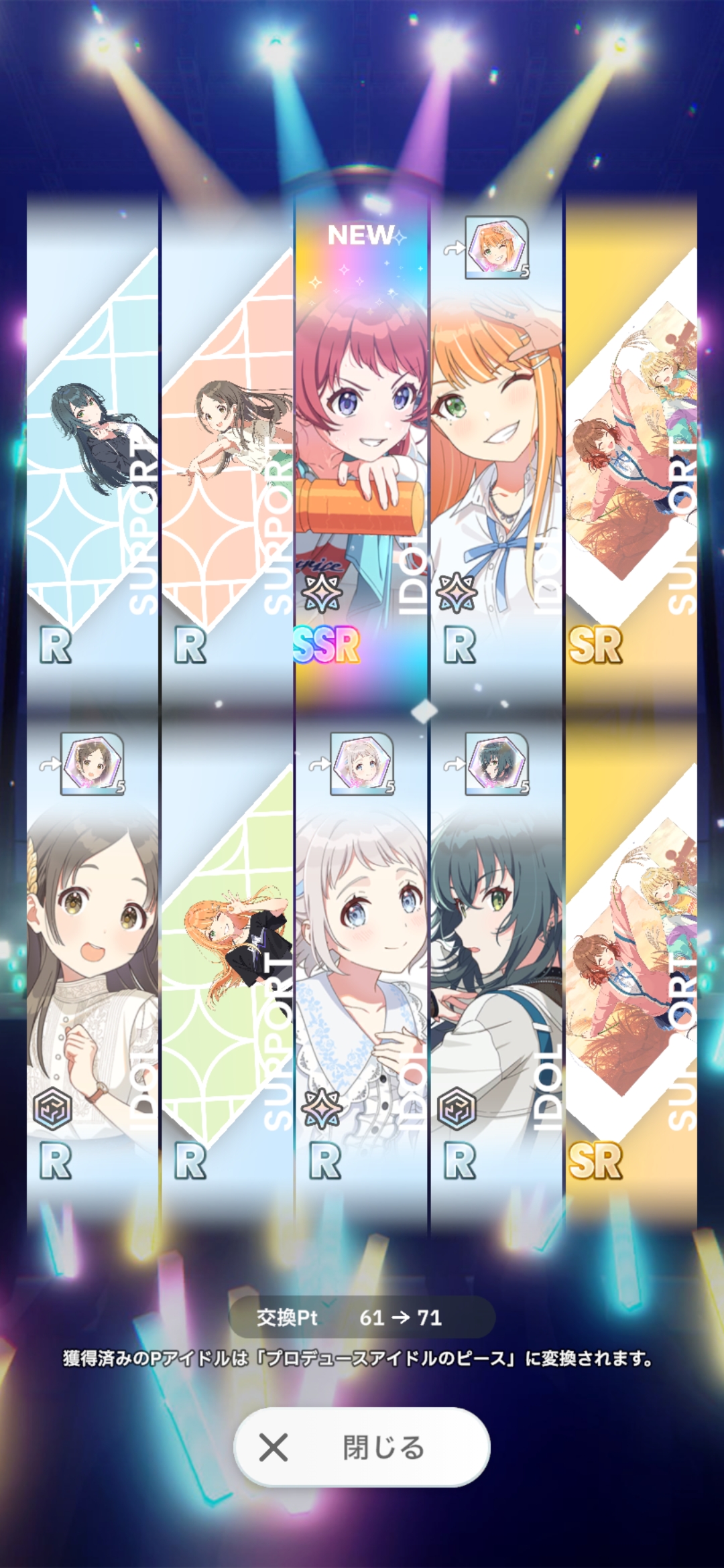Open the R support card with green pattern
The height and width of the screenshot is (1568, 724).
click(227, 958)
